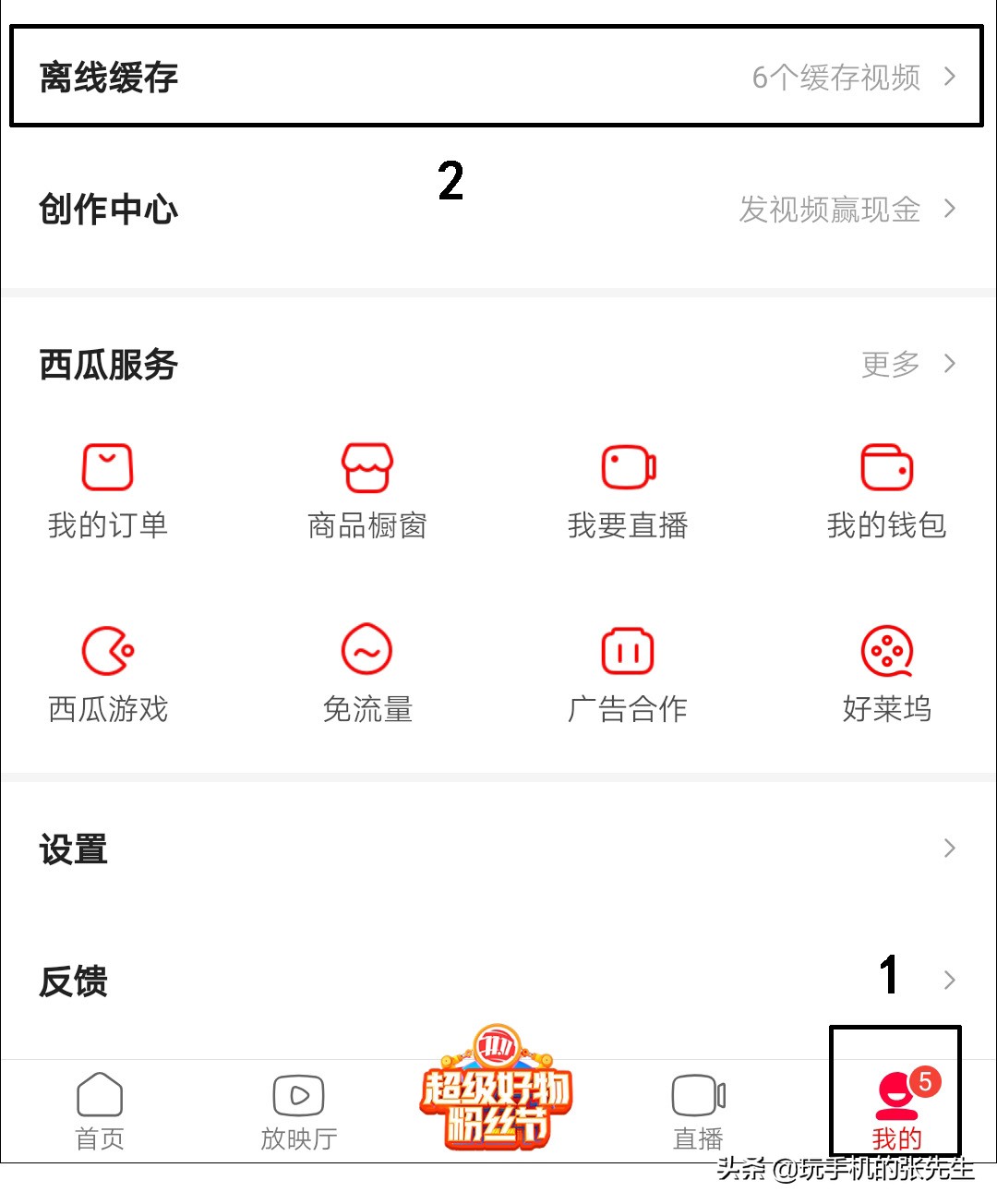Image resolution: width=997 pixels, height=1204 pixels.
Task: Open Hollywood membership (好莱坞)
Action: [887, 672]
